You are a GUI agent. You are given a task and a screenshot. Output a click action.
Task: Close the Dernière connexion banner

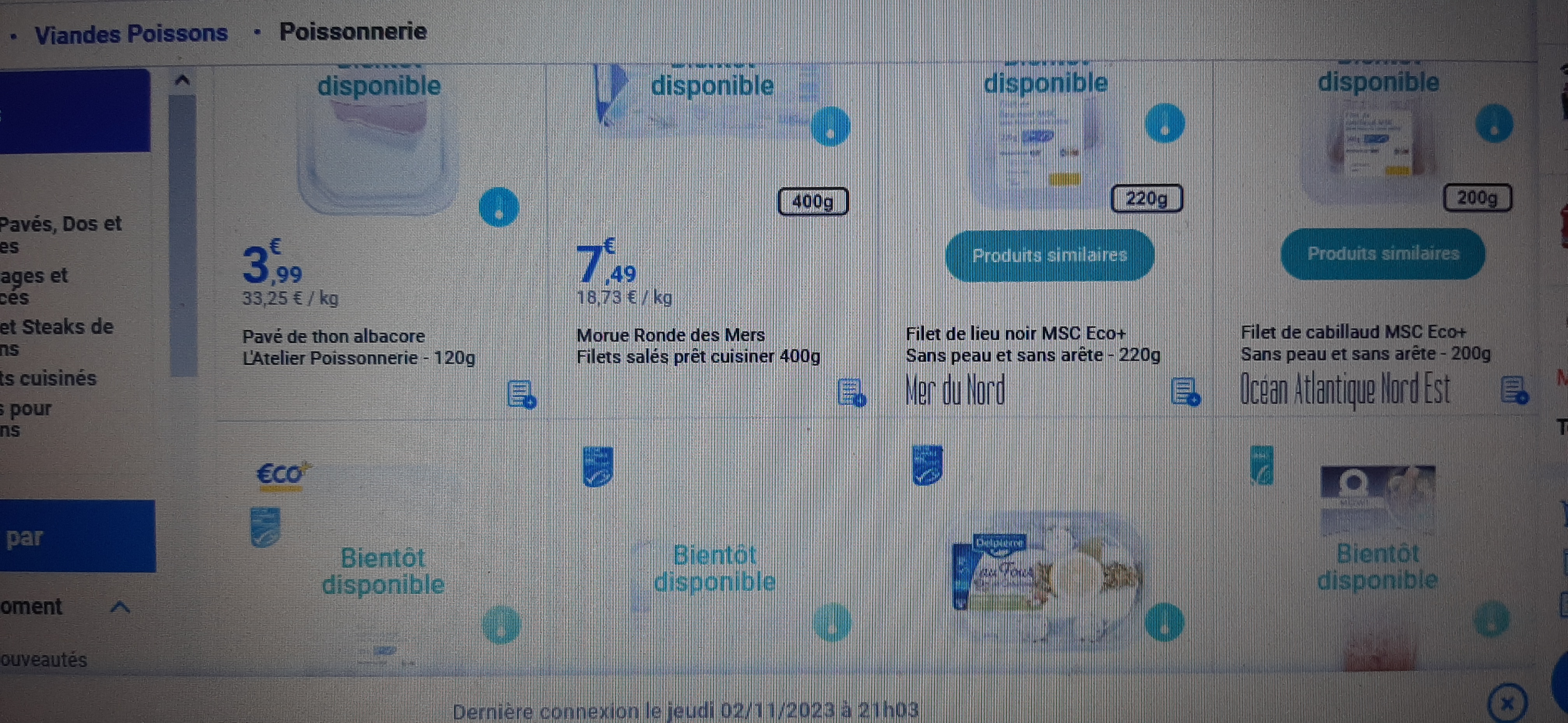pyautogui.click(x=1507, y=704)
